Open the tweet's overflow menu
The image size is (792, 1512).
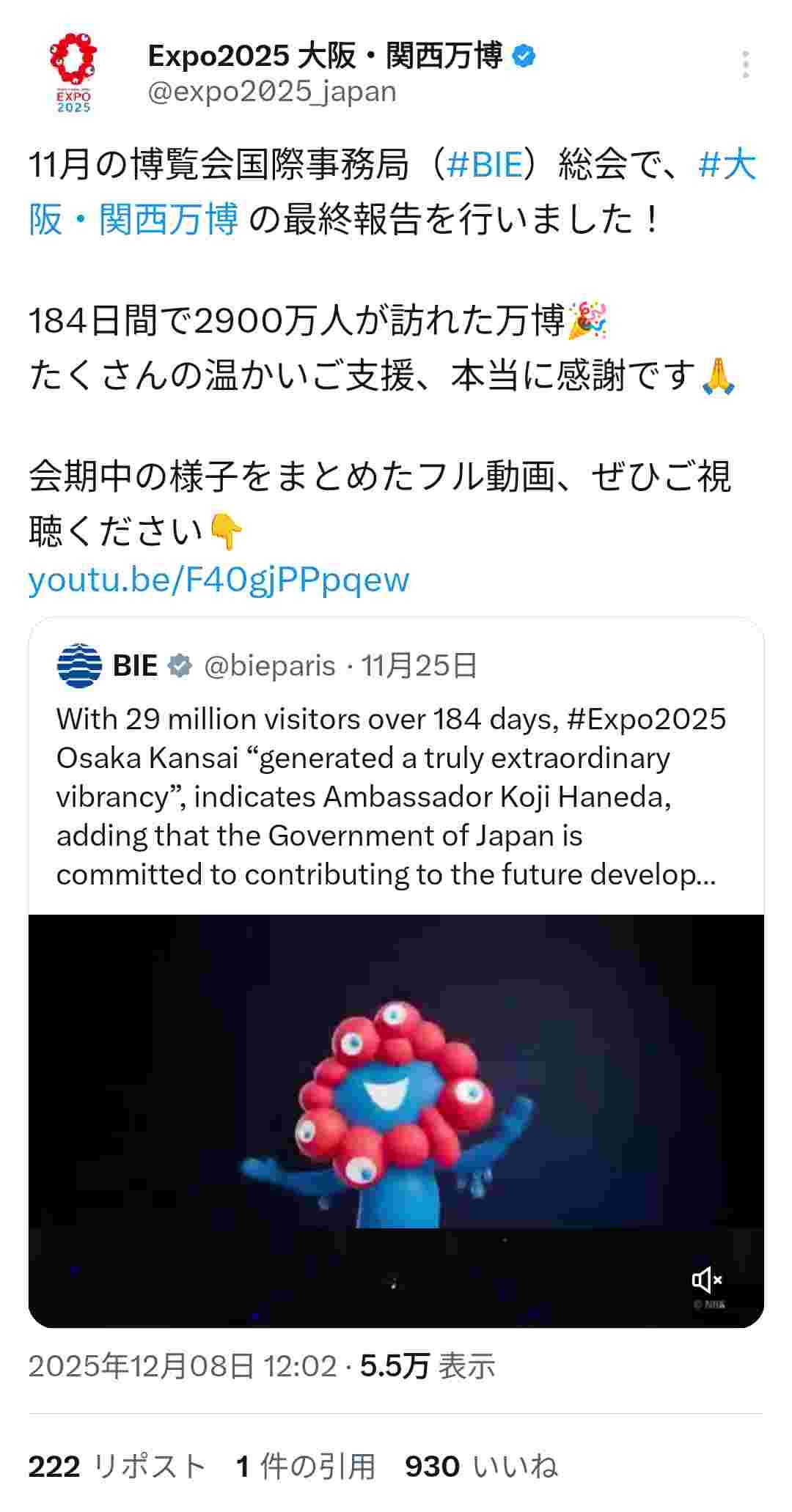(745, 64)
